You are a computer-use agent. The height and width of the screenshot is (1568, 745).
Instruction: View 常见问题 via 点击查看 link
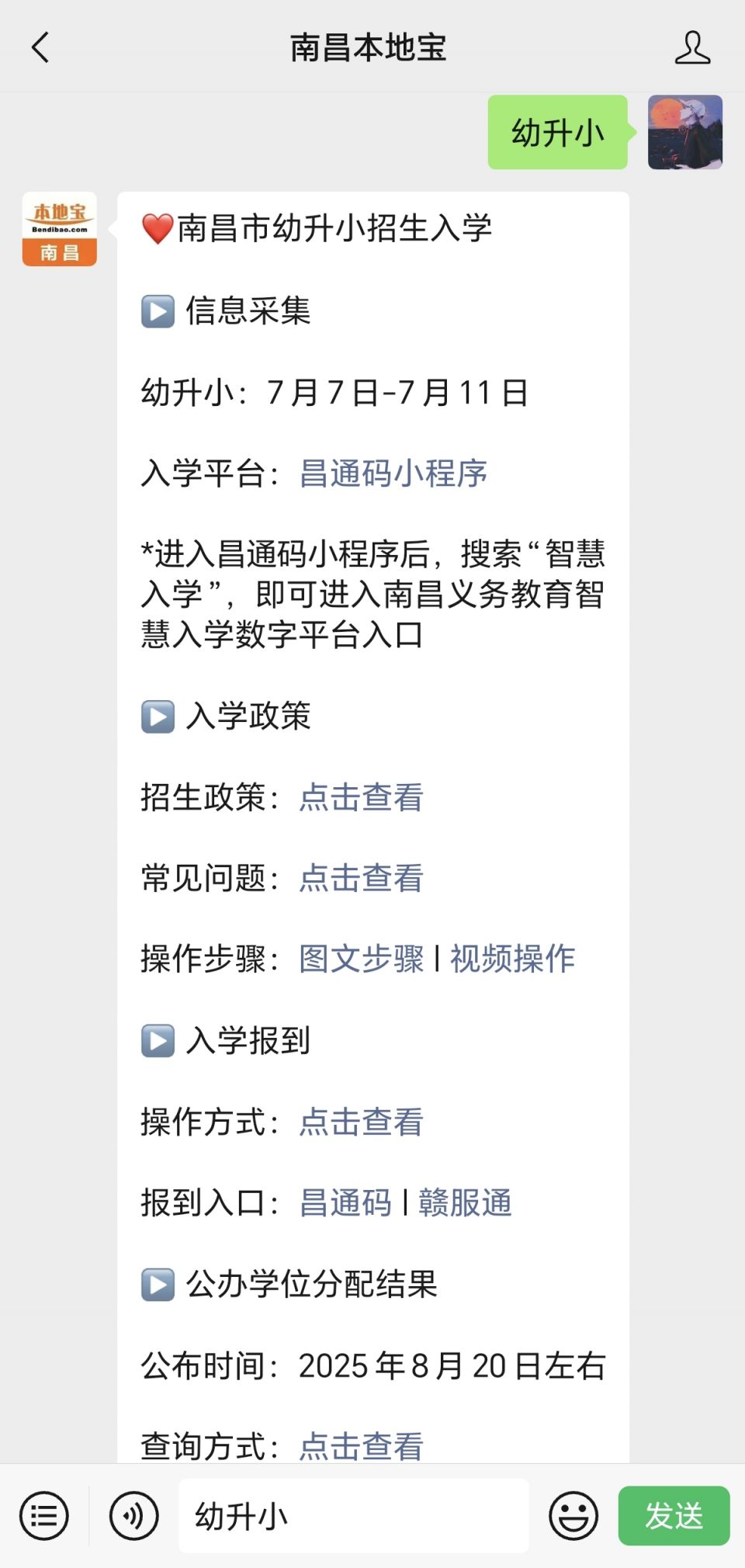point(362,878)
